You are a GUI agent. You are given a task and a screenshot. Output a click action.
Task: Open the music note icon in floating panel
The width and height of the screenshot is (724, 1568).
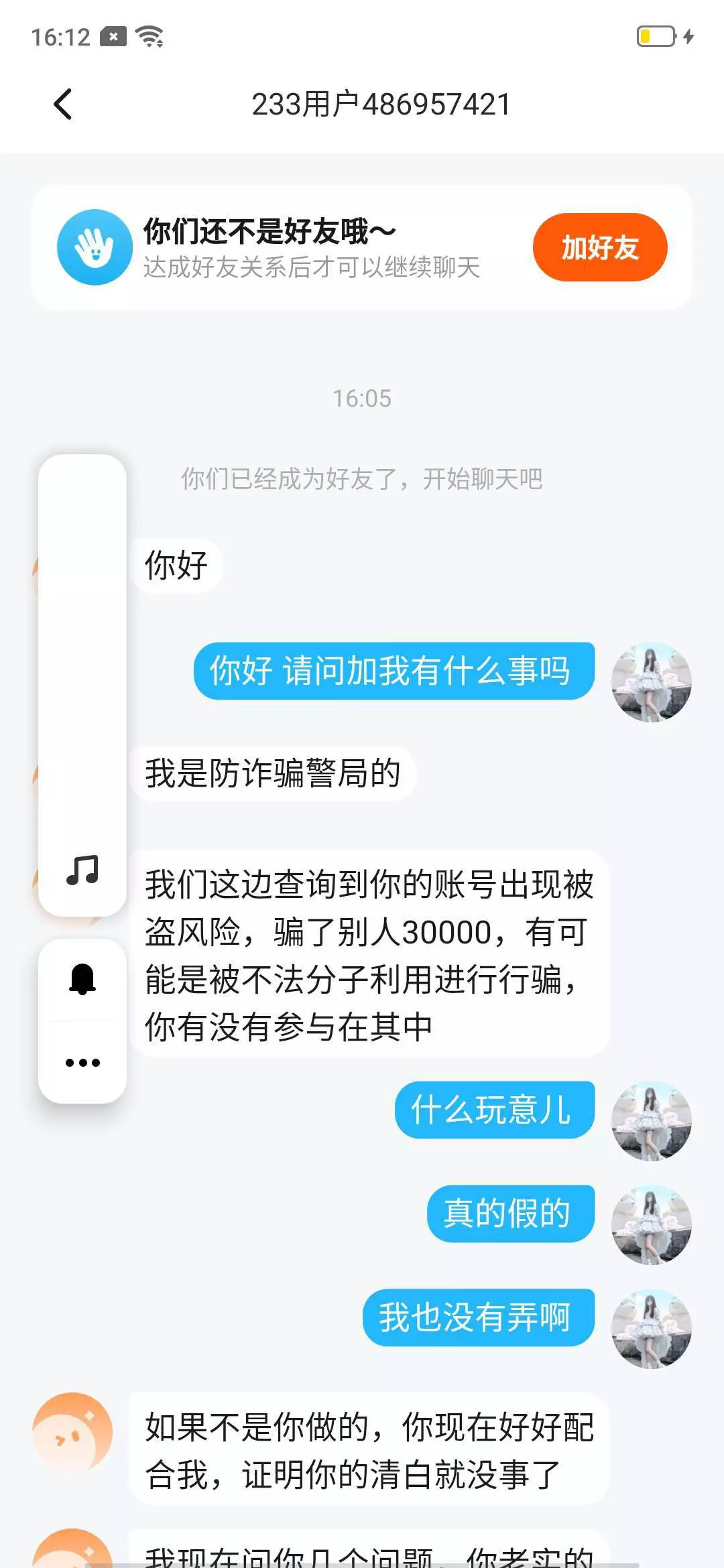coord(82,870)
